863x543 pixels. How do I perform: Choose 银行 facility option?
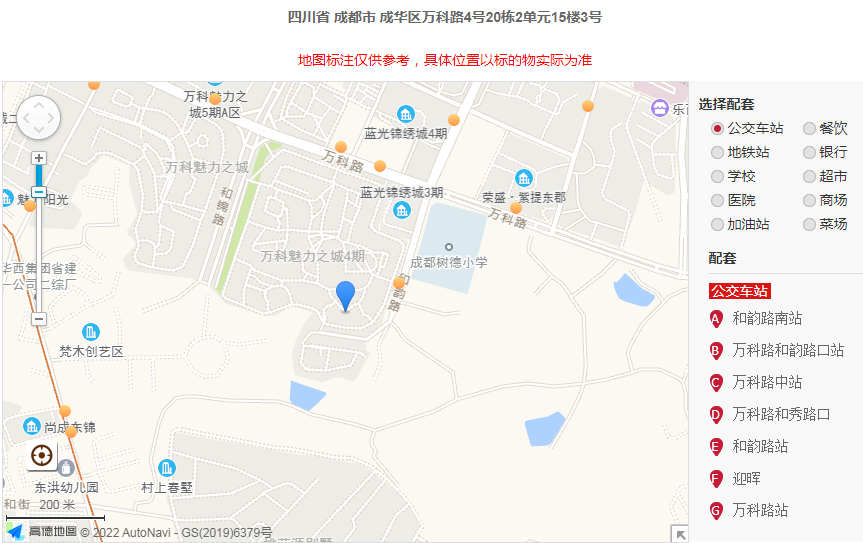point(809,153)
